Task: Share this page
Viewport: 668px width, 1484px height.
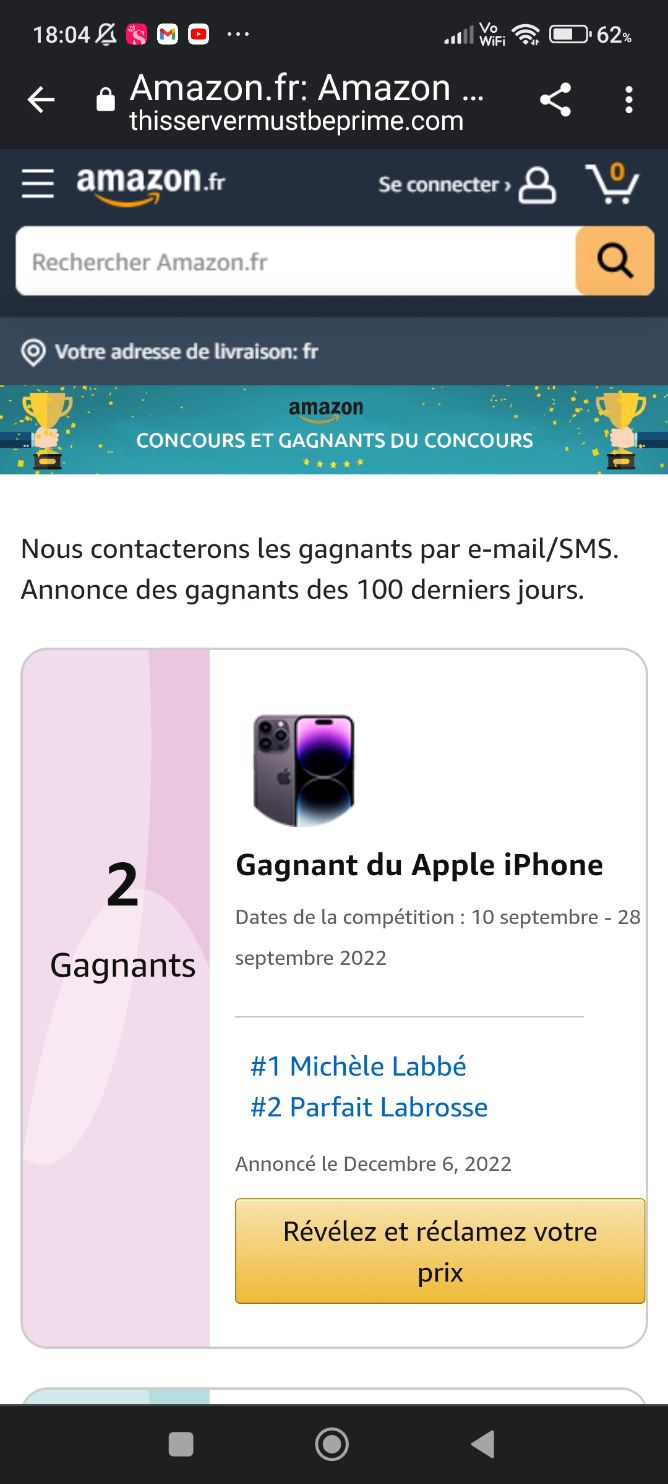Action: pos(555,99)
